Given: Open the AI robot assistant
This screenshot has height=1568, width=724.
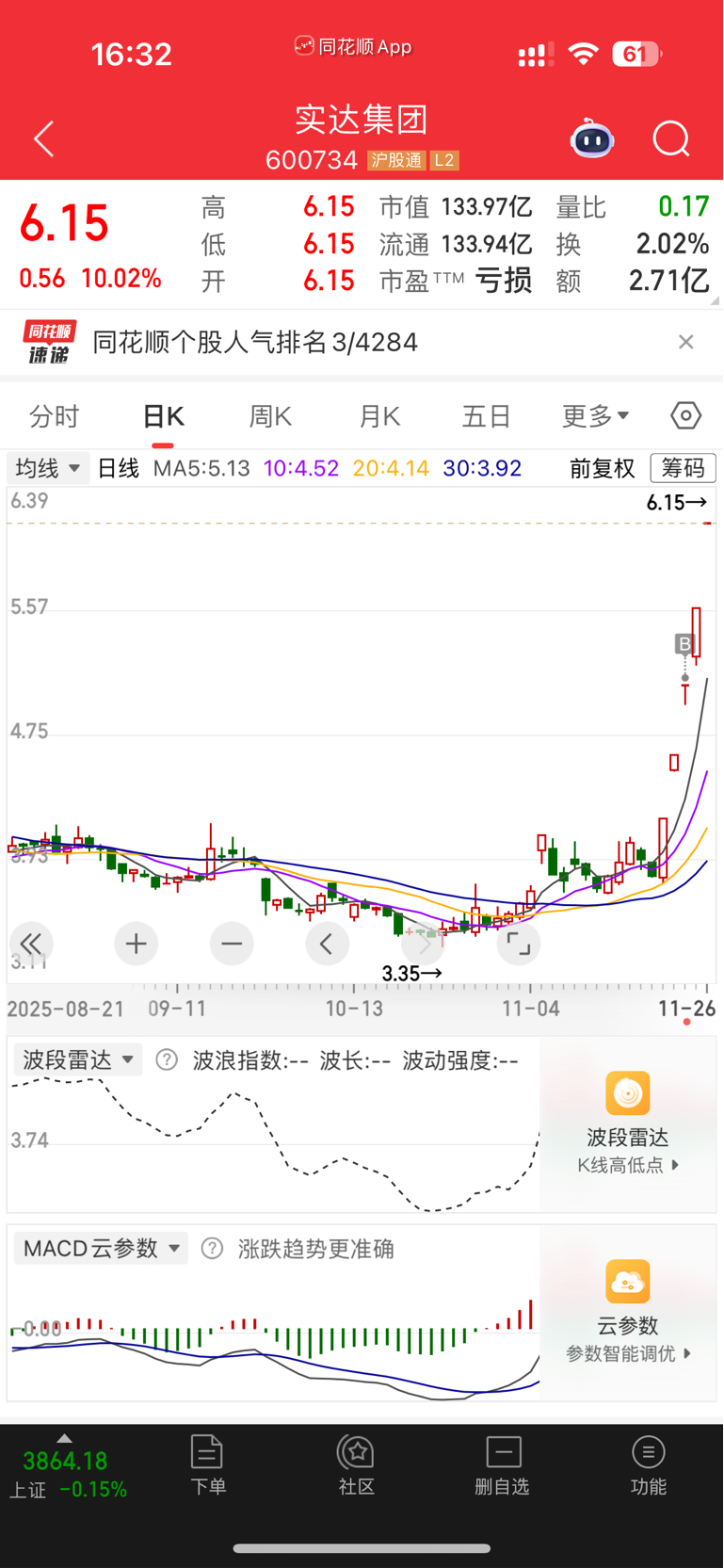Looking at the screenshot, I should tap(592, 139).
